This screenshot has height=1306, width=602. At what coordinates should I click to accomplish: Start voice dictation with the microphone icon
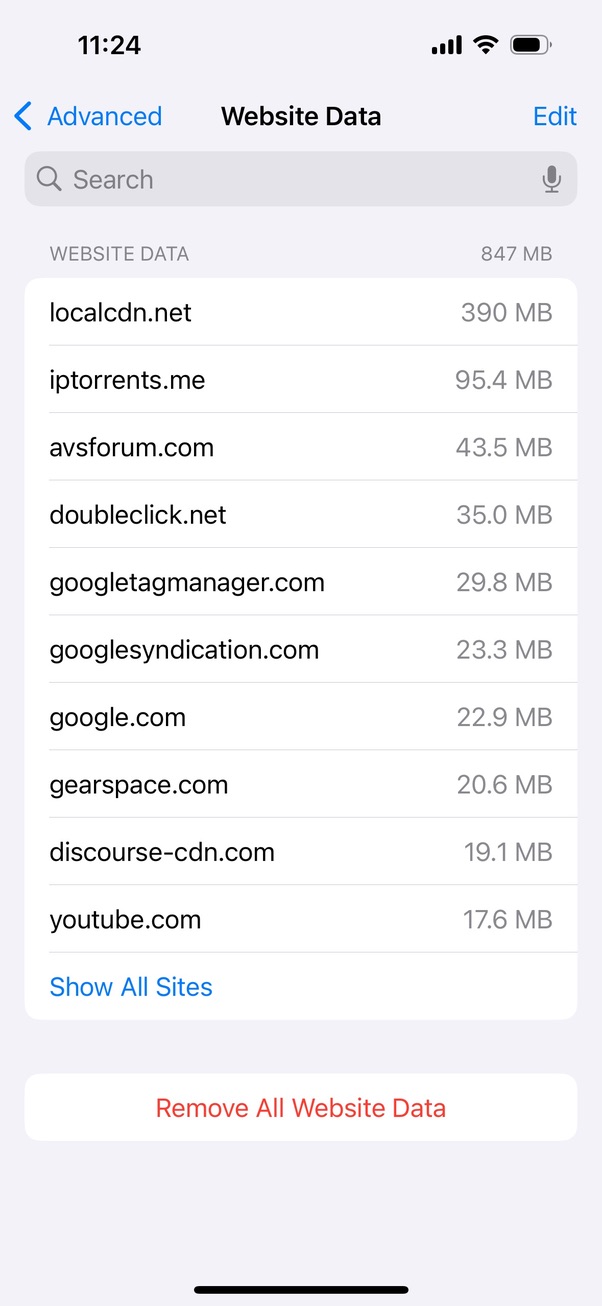pos(551,180)
